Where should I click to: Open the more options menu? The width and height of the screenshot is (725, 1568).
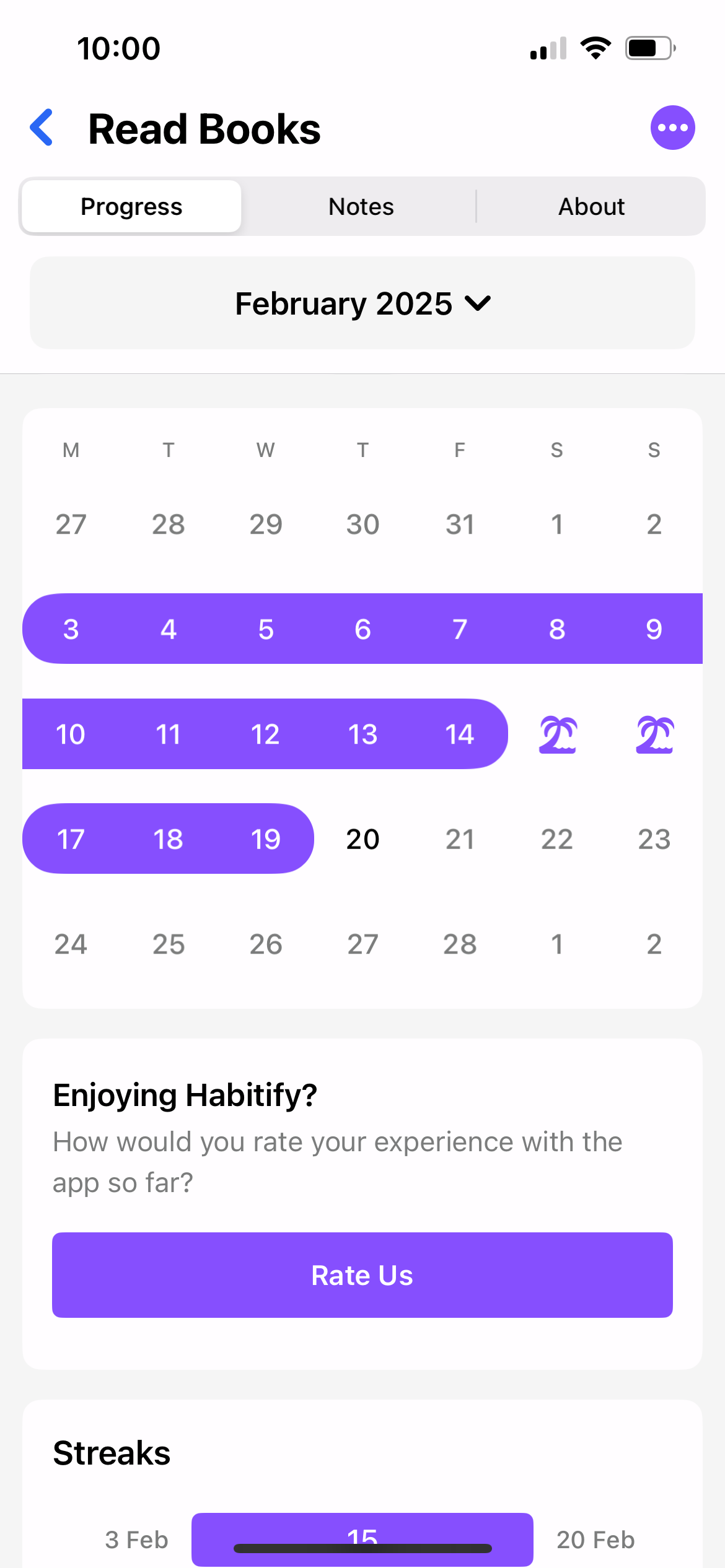point(672,128)
